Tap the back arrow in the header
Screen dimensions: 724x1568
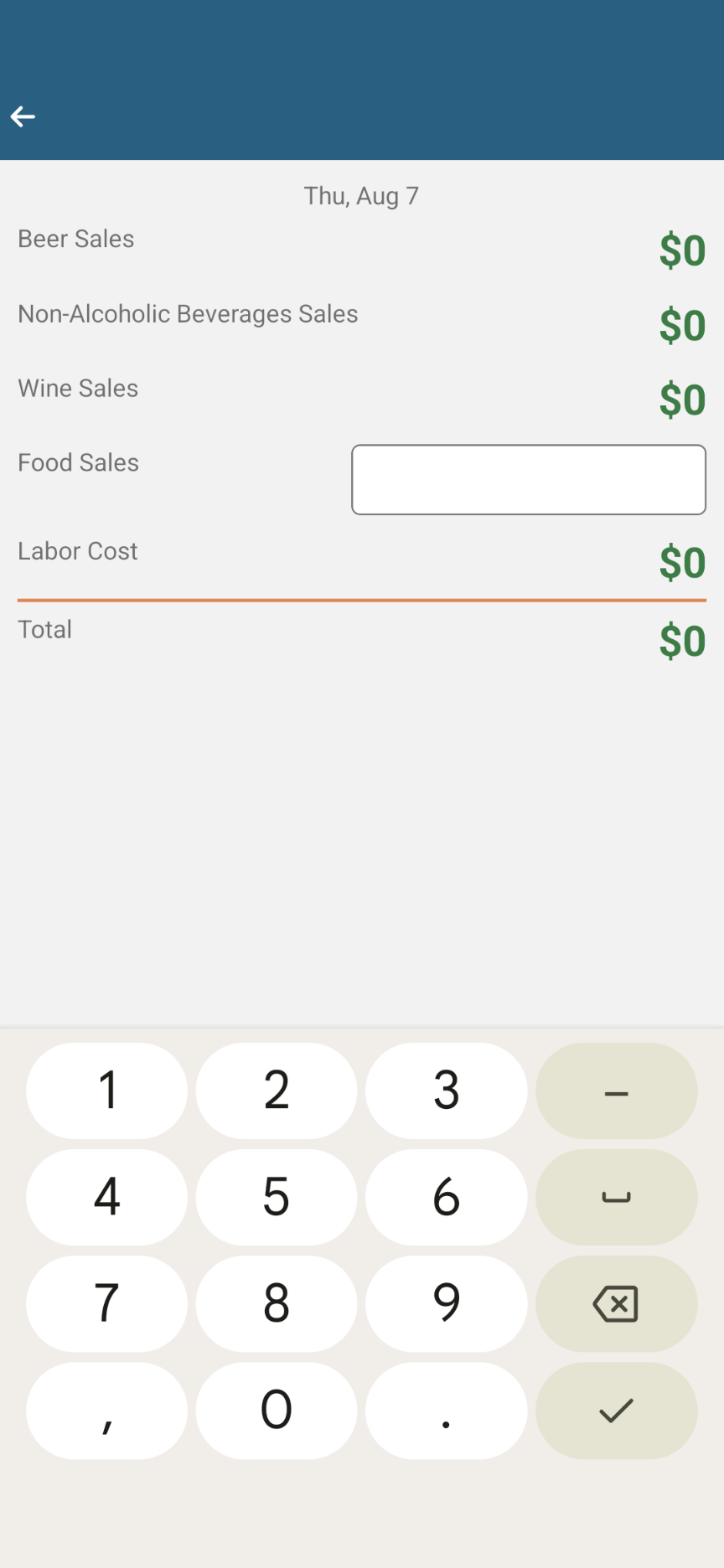[23, 116]
